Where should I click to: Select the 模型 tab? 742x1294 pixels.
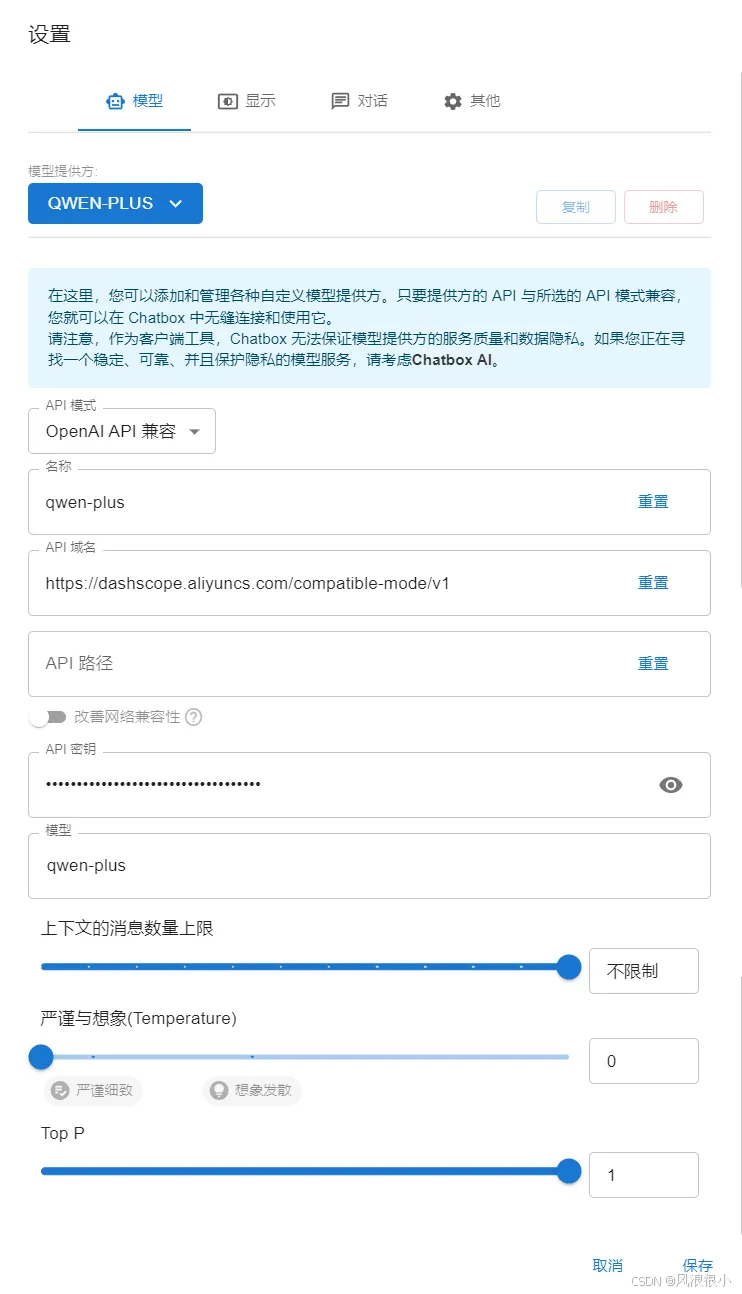tap(134, 101)
